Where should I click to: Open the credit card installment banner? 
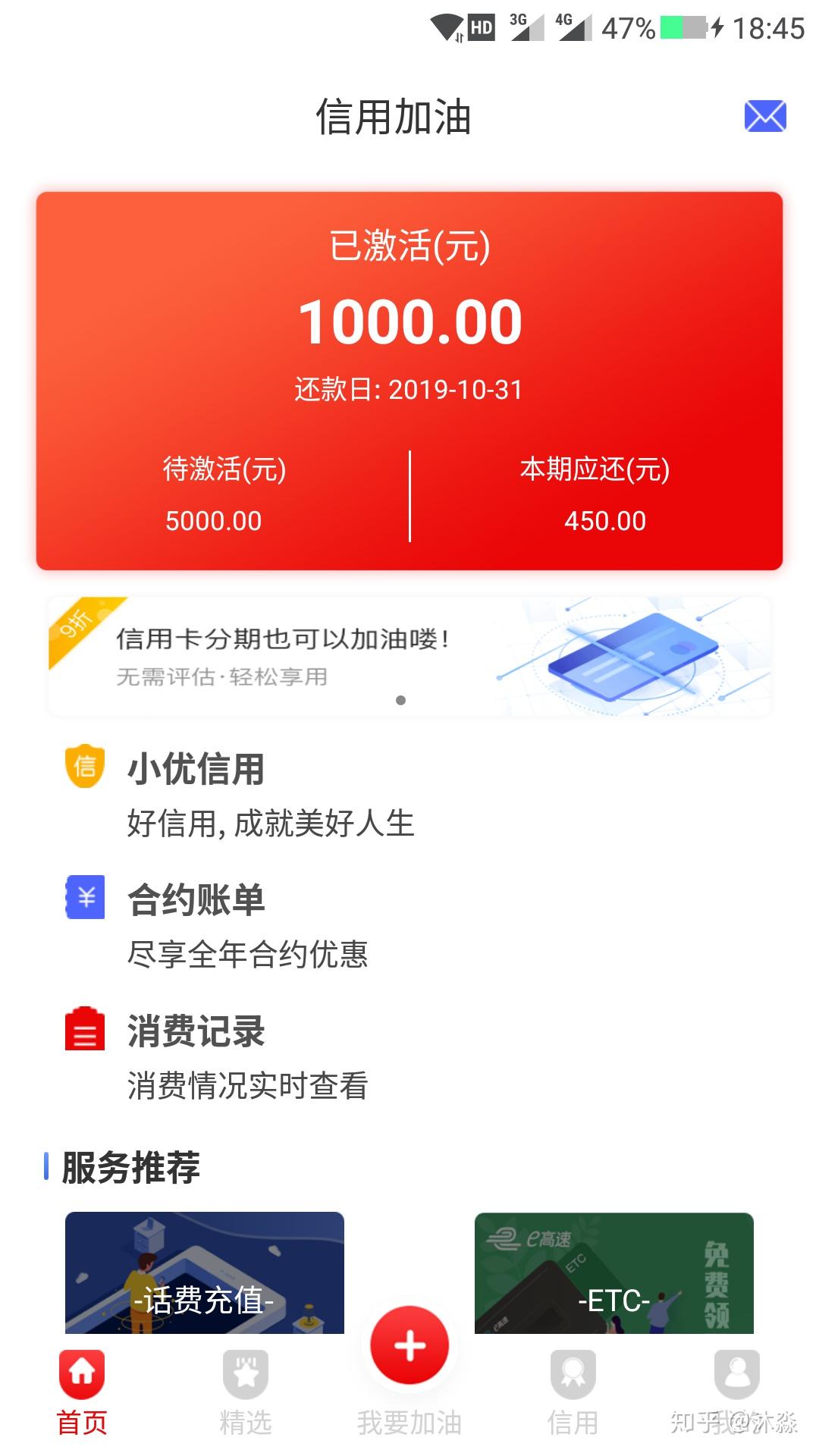click(x=409, y=657)
